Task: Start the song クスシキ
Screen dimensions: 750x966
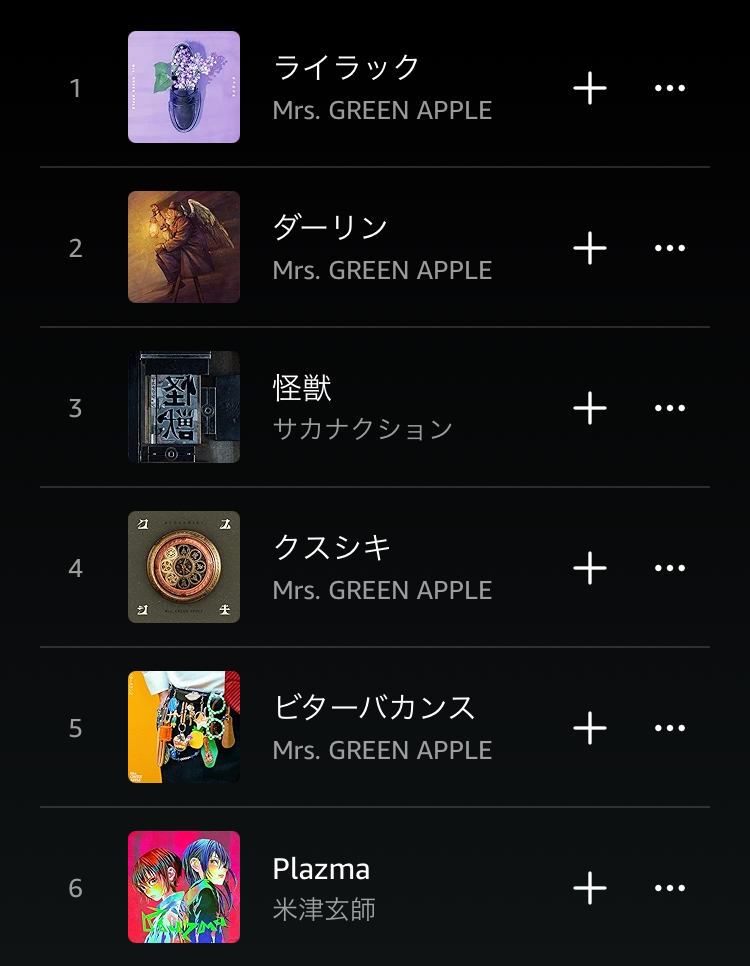Action: 332,548
